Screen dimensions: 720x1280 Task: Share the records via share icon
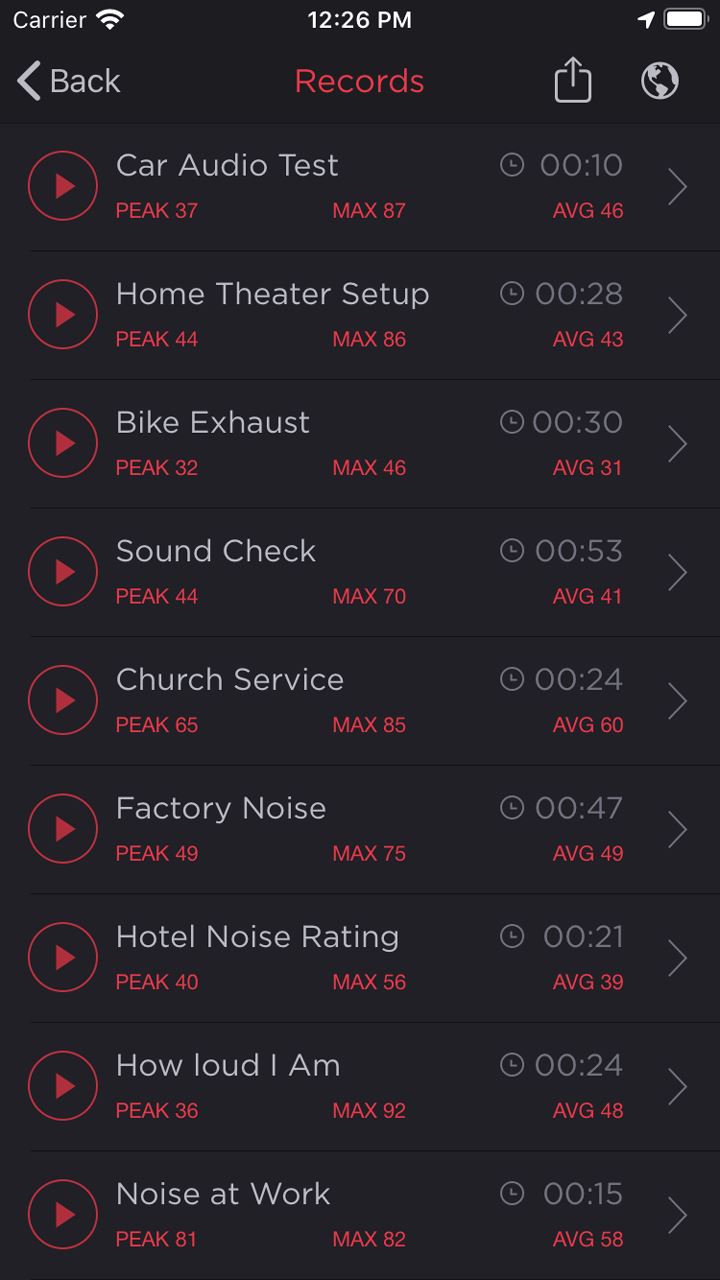pyautogui.click(x=573, y=80)
